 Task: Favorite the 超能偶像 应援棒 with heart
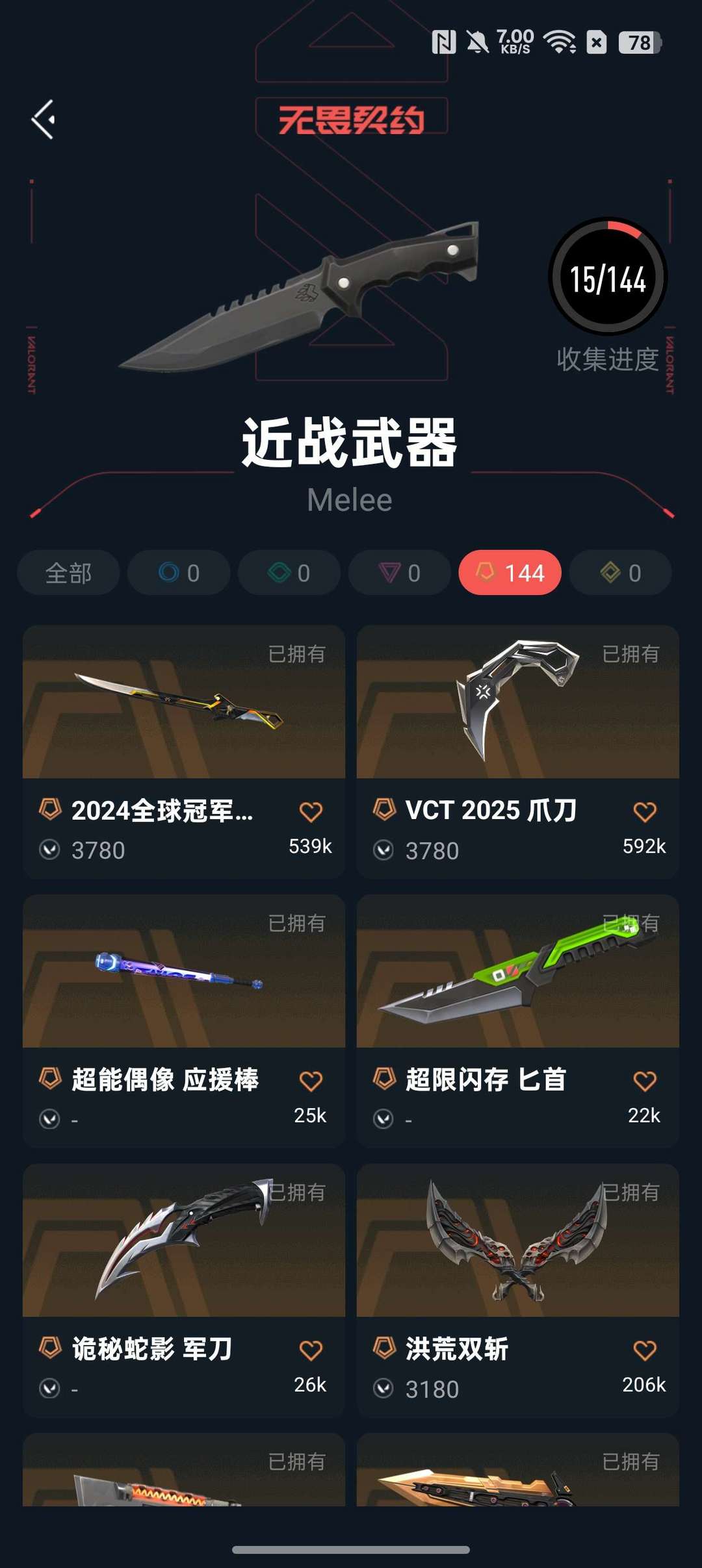tap(311, 1081)
